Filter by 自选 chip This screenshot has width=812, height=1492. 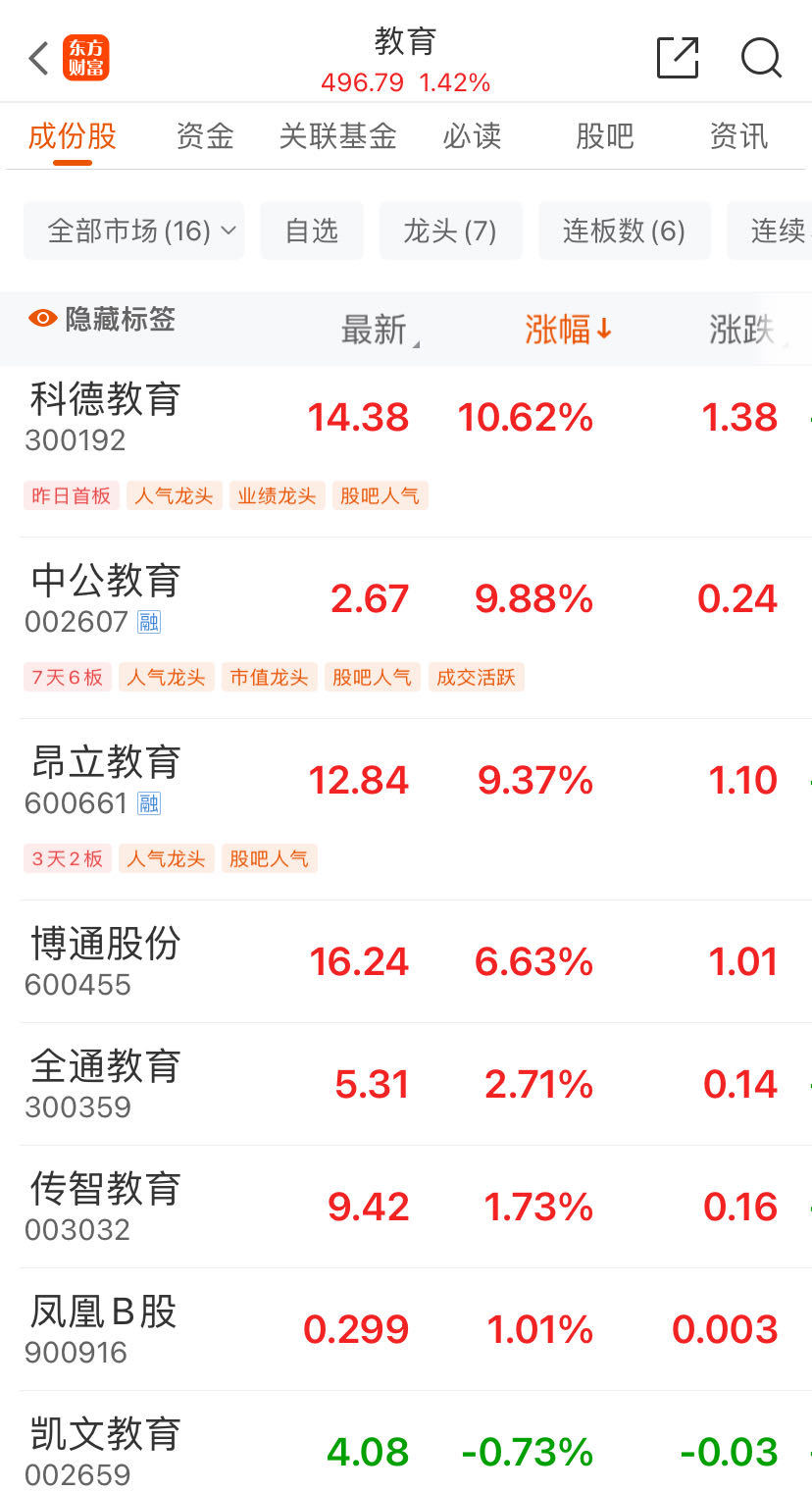point(312,232)
